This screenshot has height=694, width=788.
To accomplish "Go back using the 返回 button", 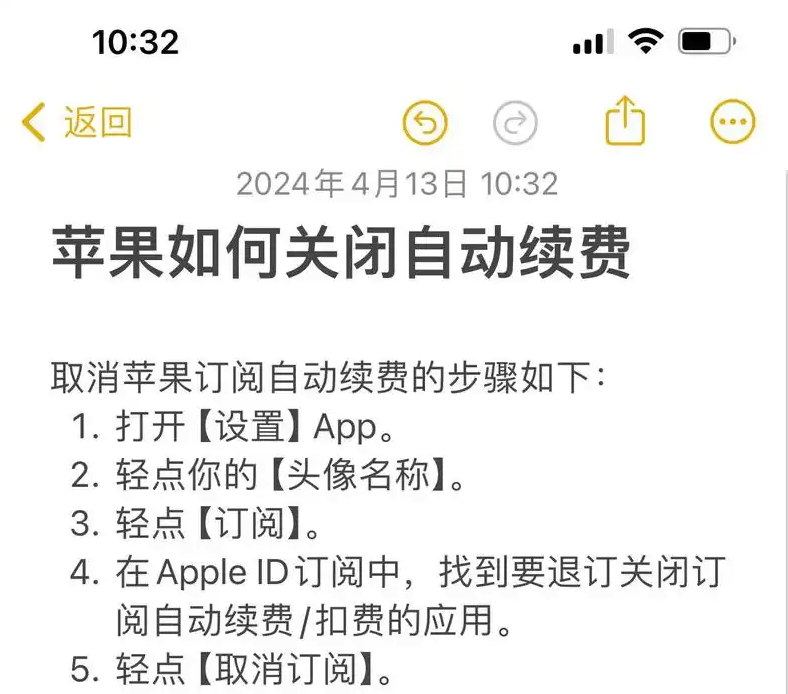I will click(77, 122).
